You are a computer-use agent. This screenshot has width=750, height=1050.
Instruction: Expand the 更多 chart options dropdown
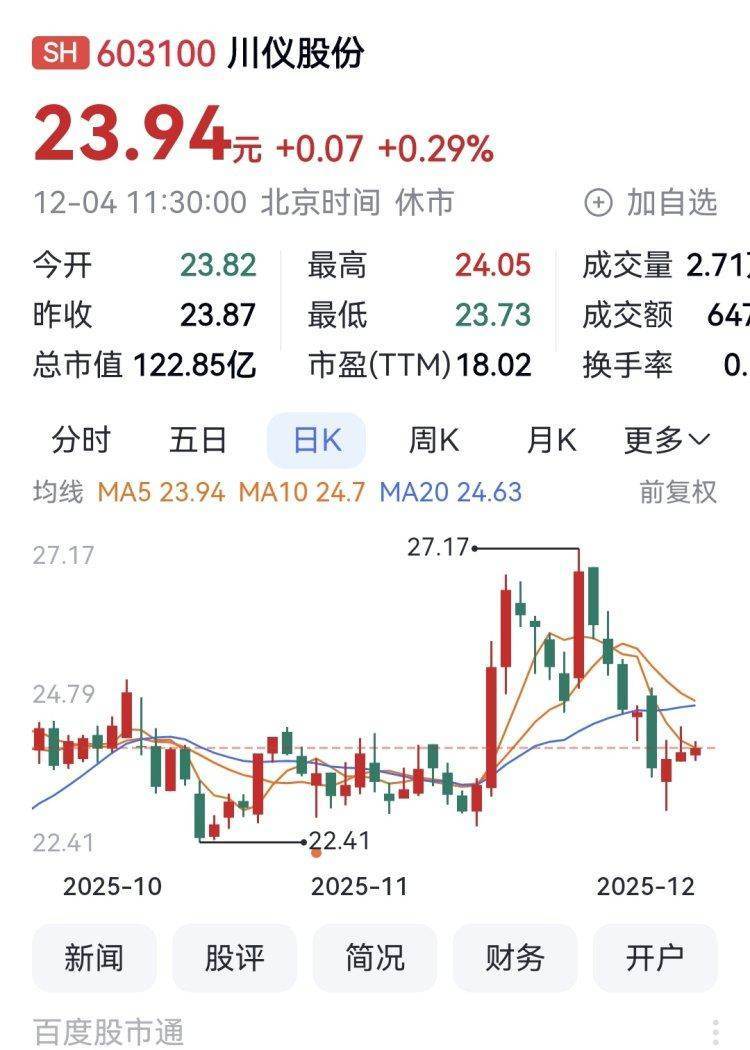click(667, 440)
